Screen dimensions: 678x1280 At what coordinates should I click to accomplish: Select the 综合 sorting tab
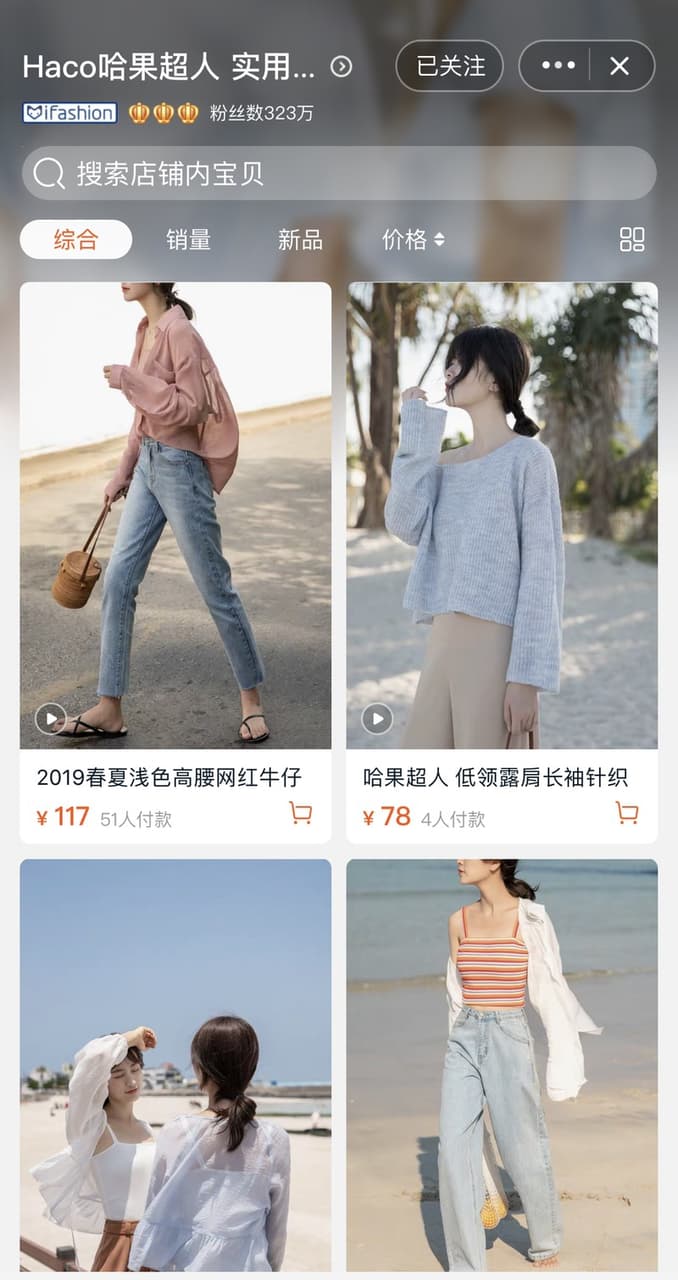[76, 240]
